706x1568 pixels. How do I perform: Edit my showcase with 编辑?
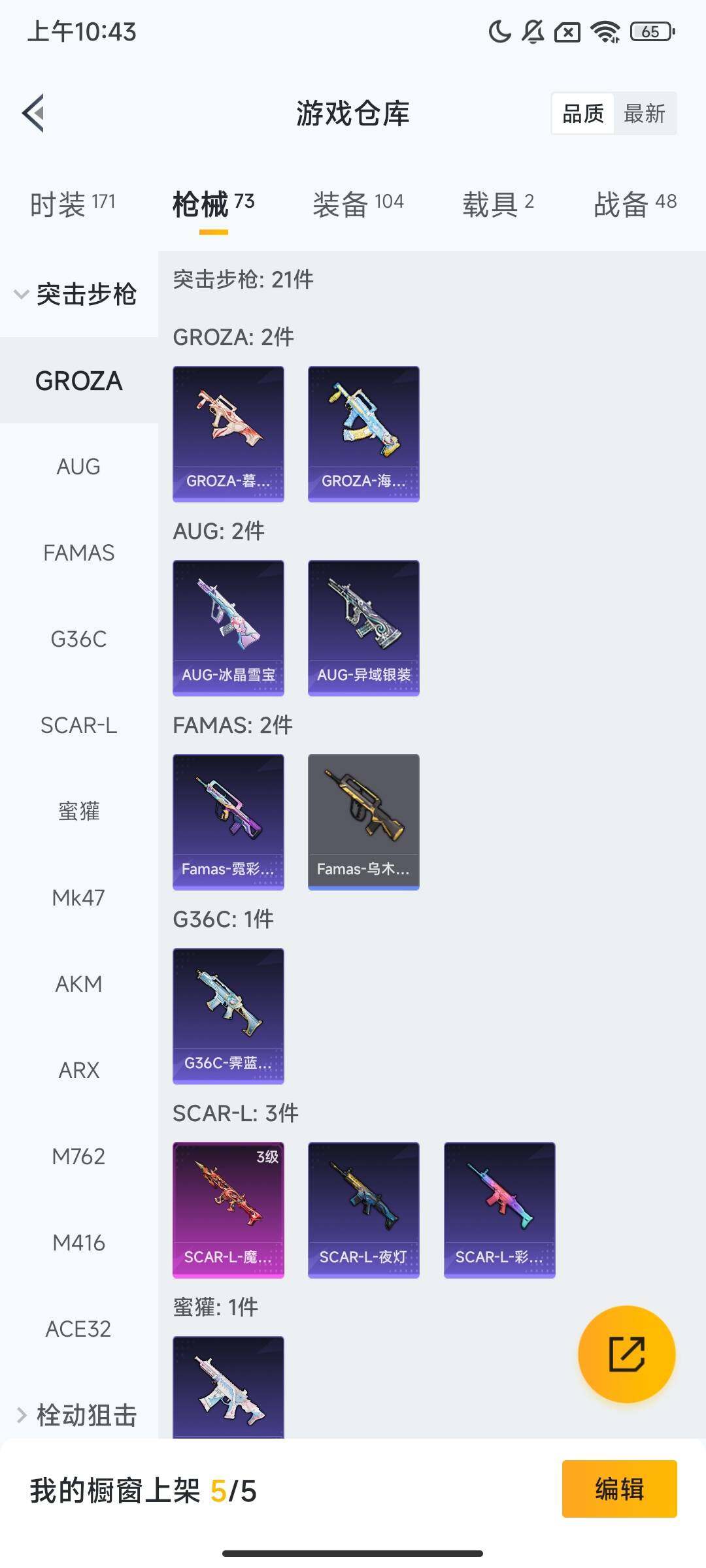(x=619, y=1489)
